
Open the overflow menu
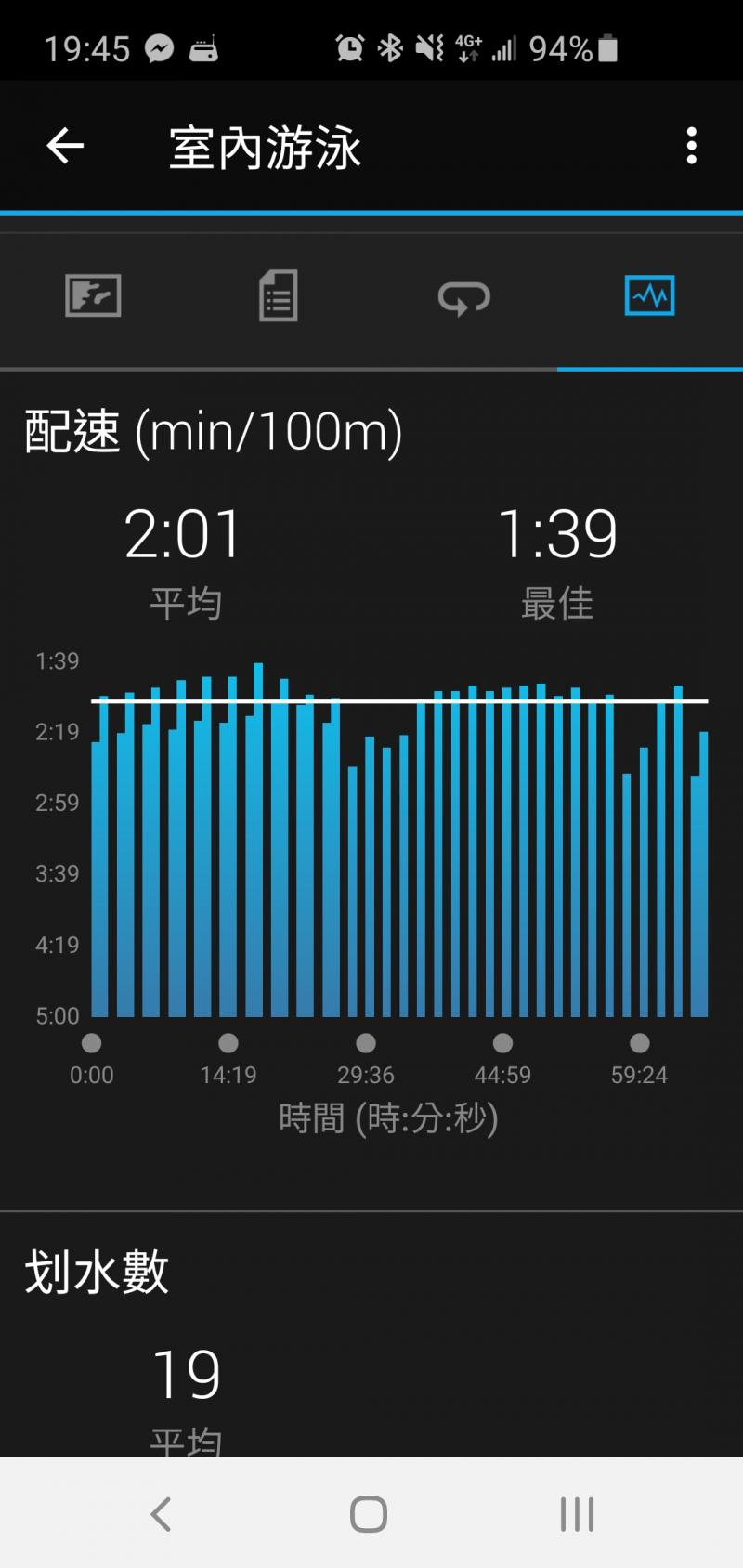click(691, 147)
